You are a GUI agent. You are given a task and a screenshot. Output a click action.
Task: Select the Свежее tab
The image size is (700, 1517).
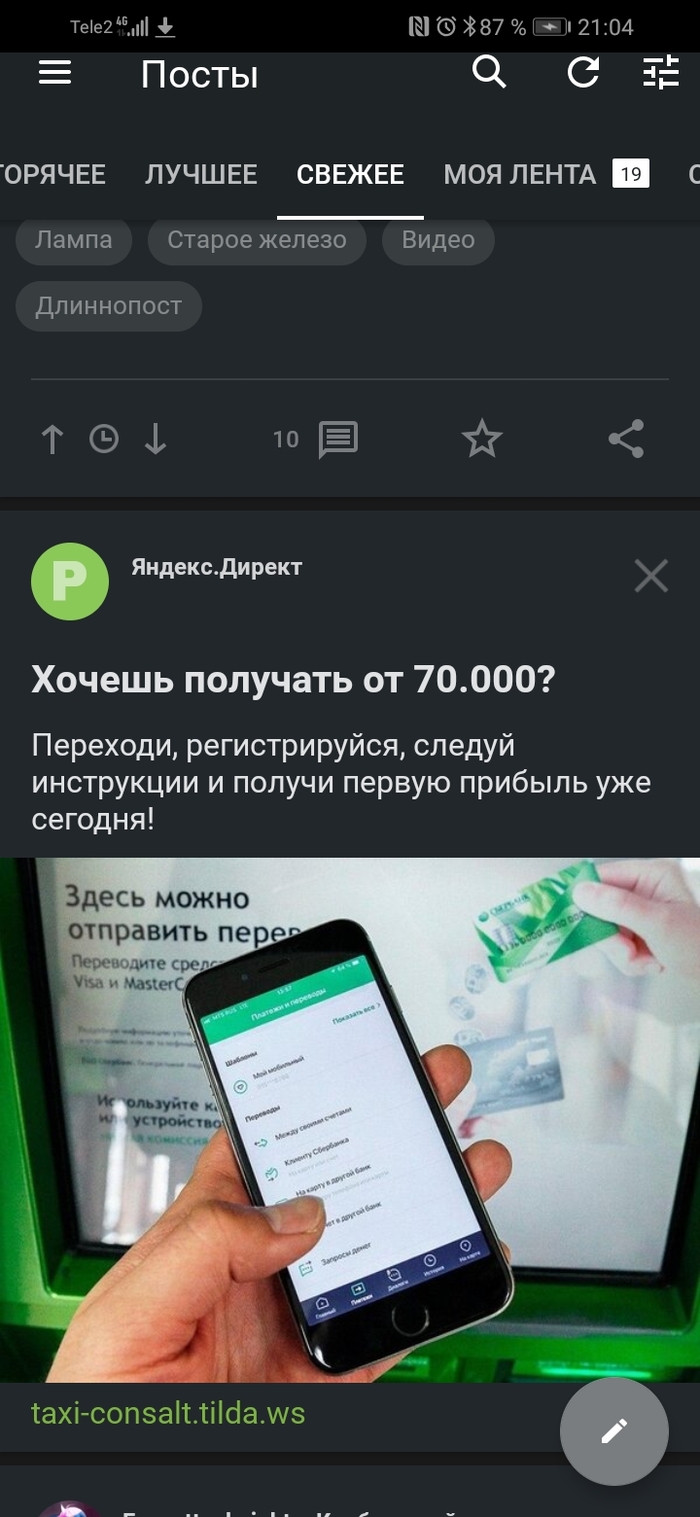point(350,174)
